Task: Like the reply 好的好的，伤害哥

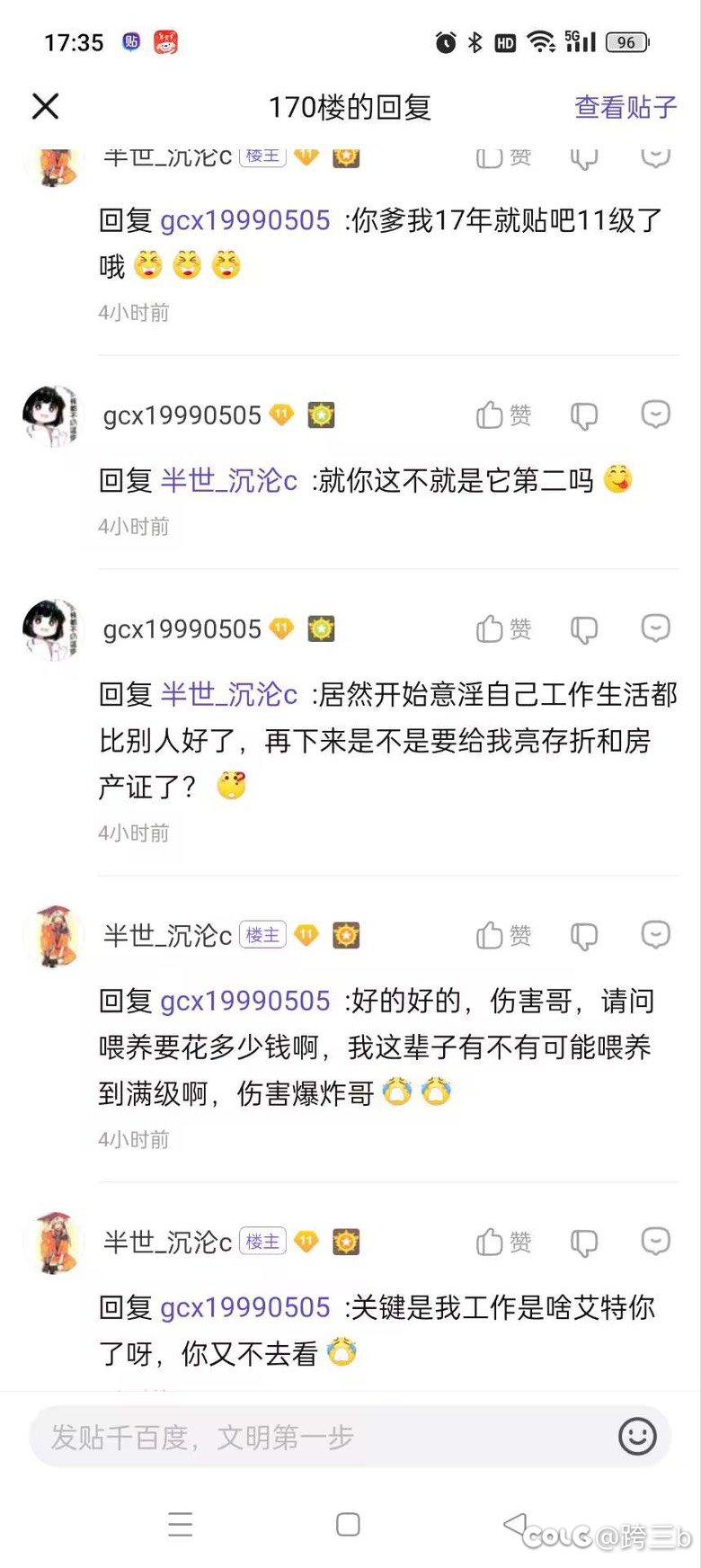Action: [x=503, y=935]
